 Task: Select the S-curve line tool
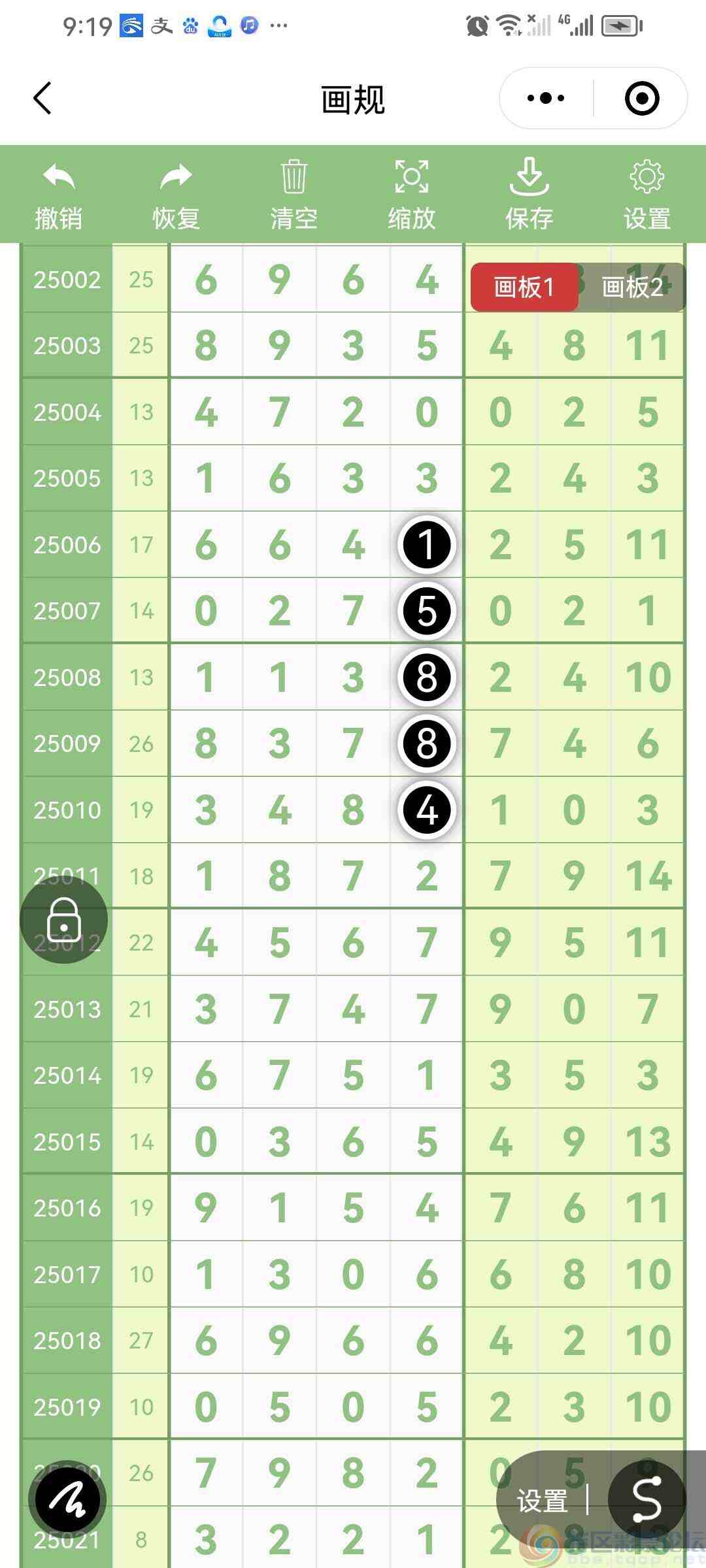tap(647, 1499)
